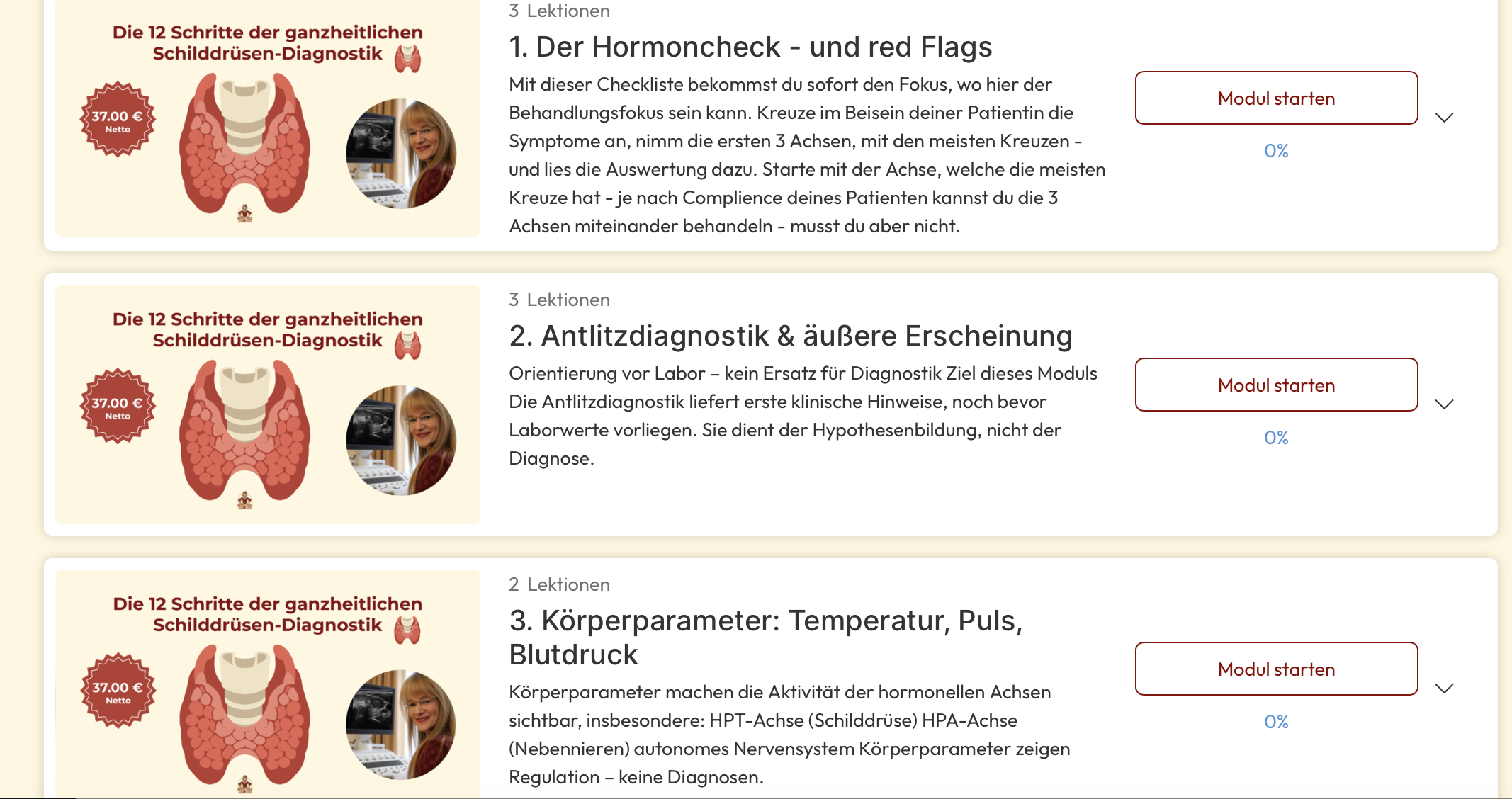This screenshot has width=1512, height=799.
Task: Start module 2 Antlitzdiagnostik
Action: point(1276,385)
